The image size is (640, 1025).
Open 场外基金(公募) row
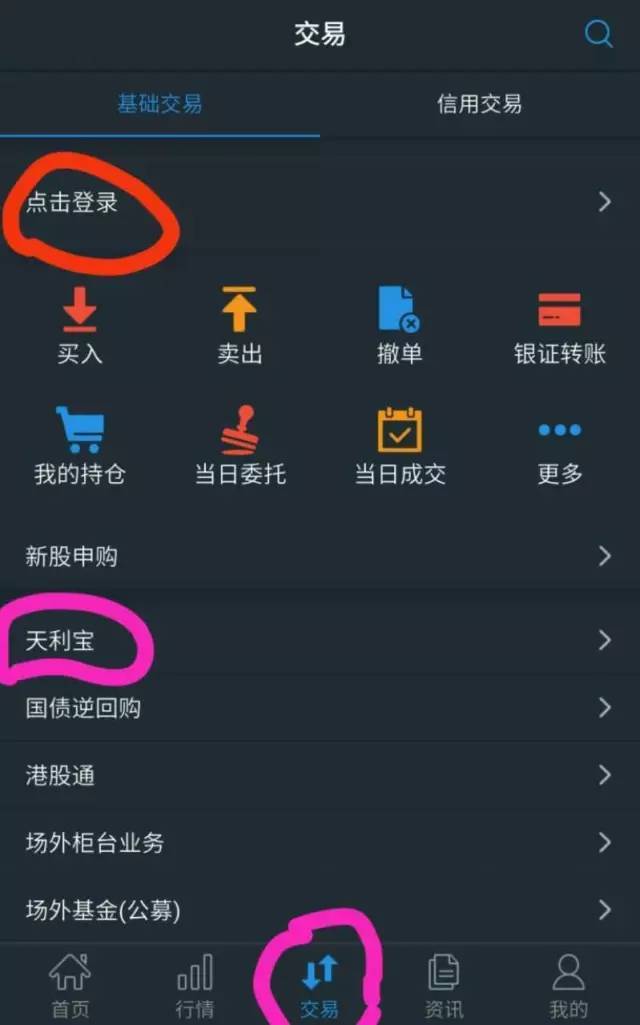click(x=320, y=909)
